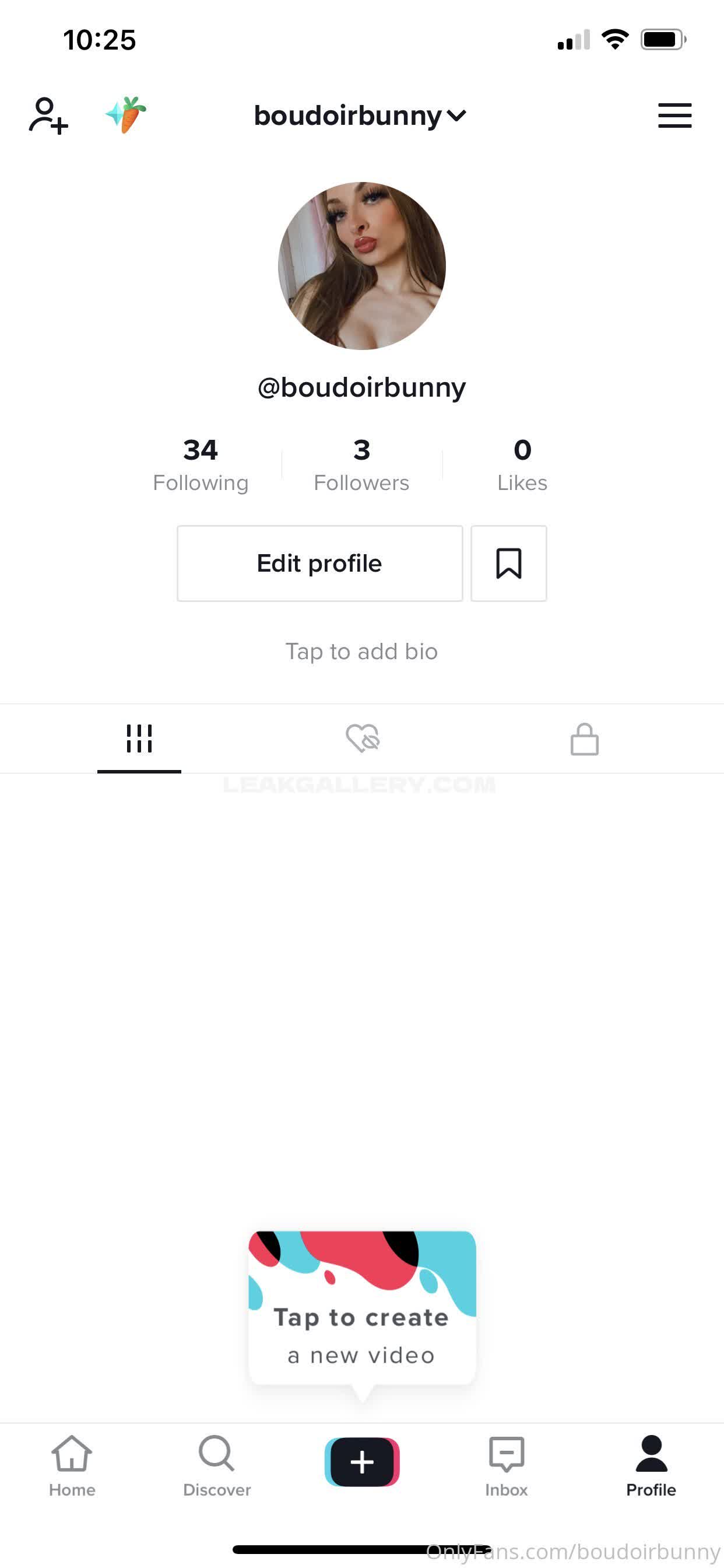Tap to add bio

[x=362, y=652]
